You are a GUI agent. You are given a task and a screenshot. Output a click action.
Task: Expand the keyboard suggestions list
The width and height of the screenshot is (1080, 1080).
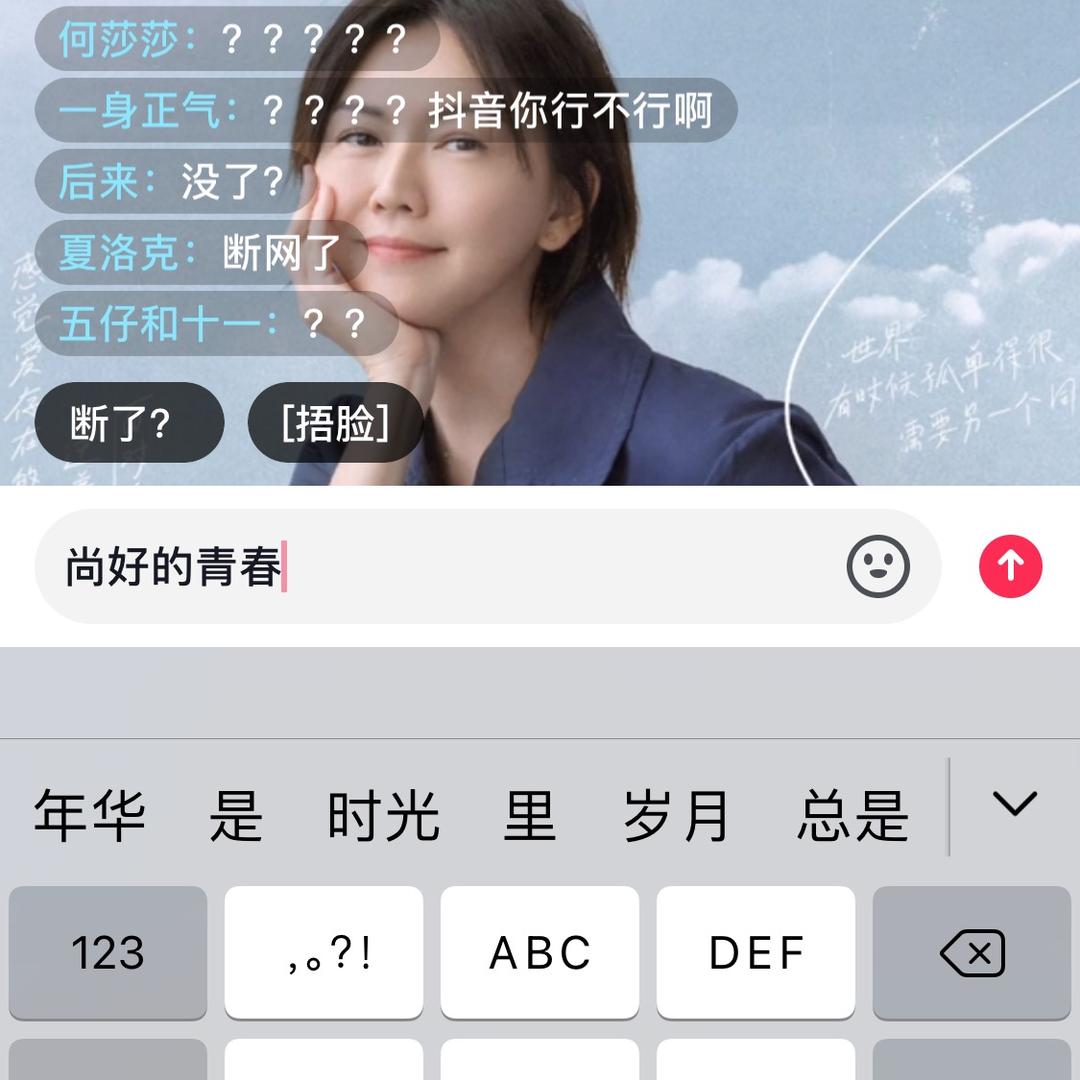1014,804
